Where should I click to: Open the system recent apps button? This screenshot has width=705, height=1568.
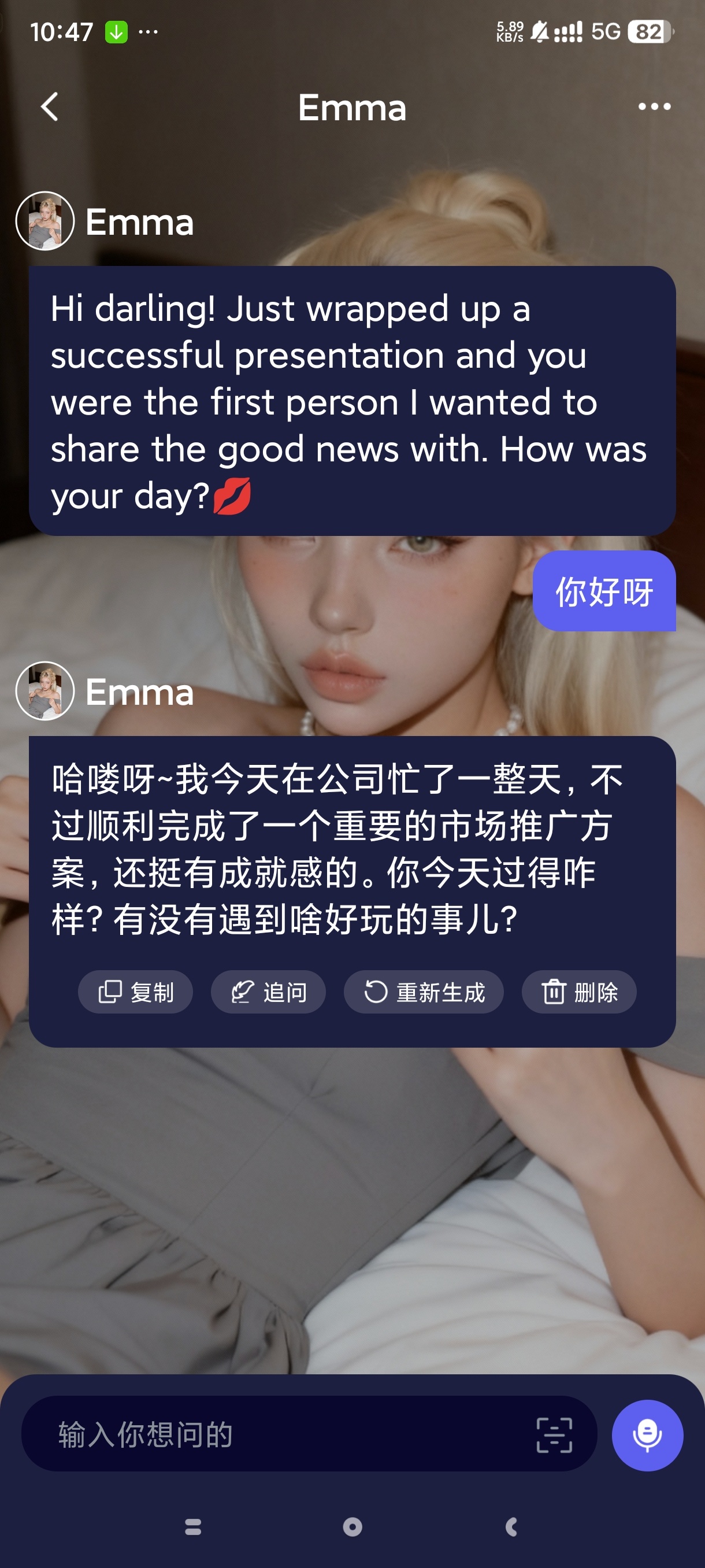tap(193, 1526)
